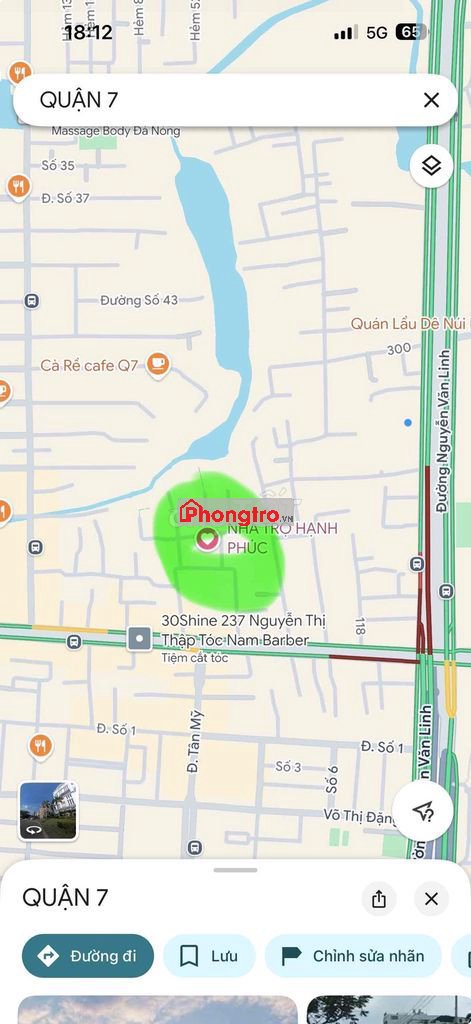Get directions with Đường đi

(88, 956)
